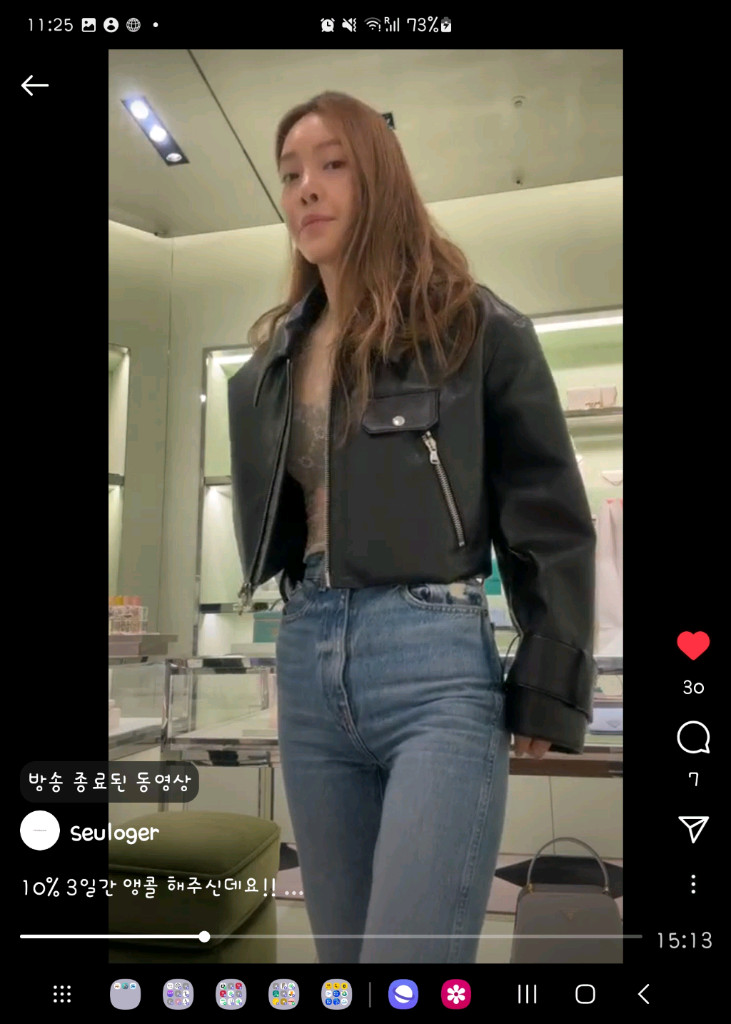Open comments via the speech bubble icon
731x1024 pixels.
[x=692, y=738]
